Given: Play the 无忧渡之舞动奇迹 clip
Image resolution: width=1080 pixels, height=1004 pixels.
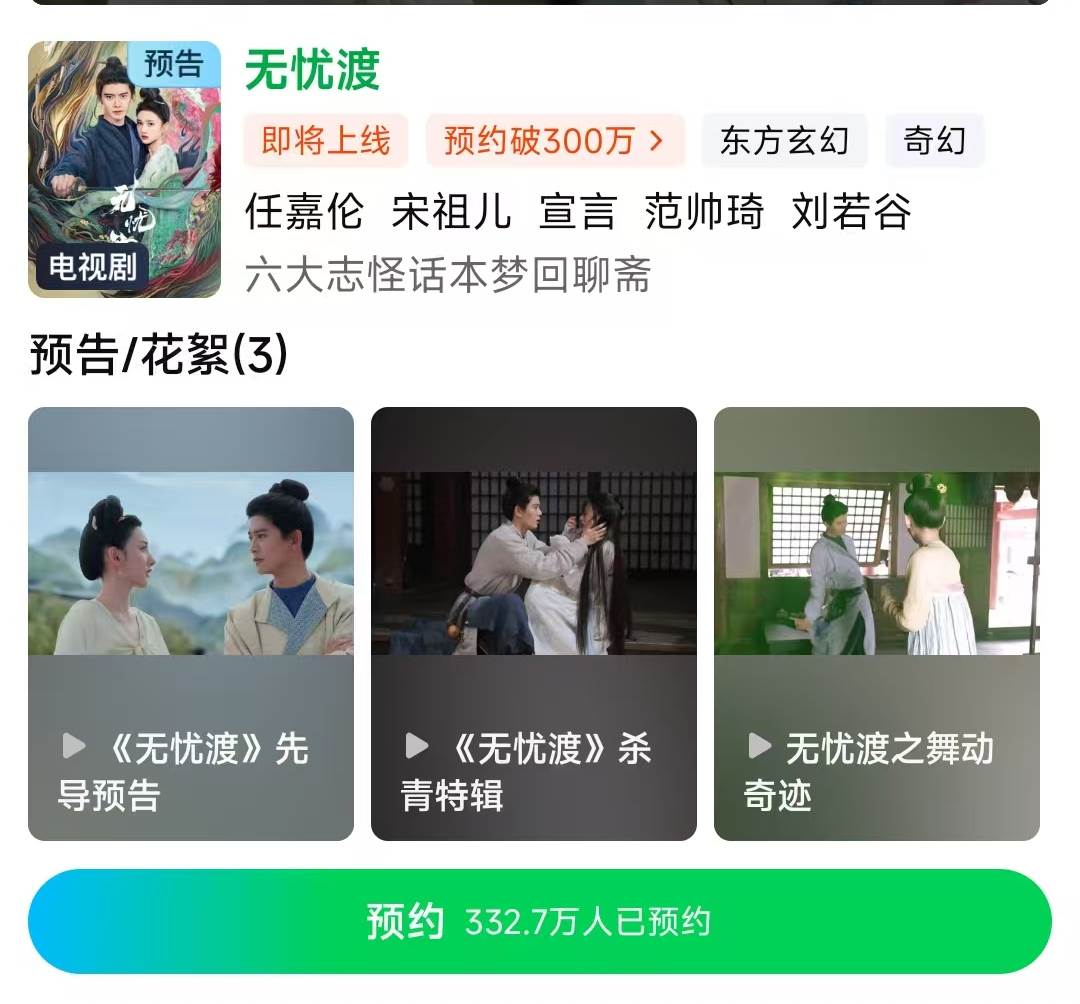Looking at the screenshot, I should point(876,623).
